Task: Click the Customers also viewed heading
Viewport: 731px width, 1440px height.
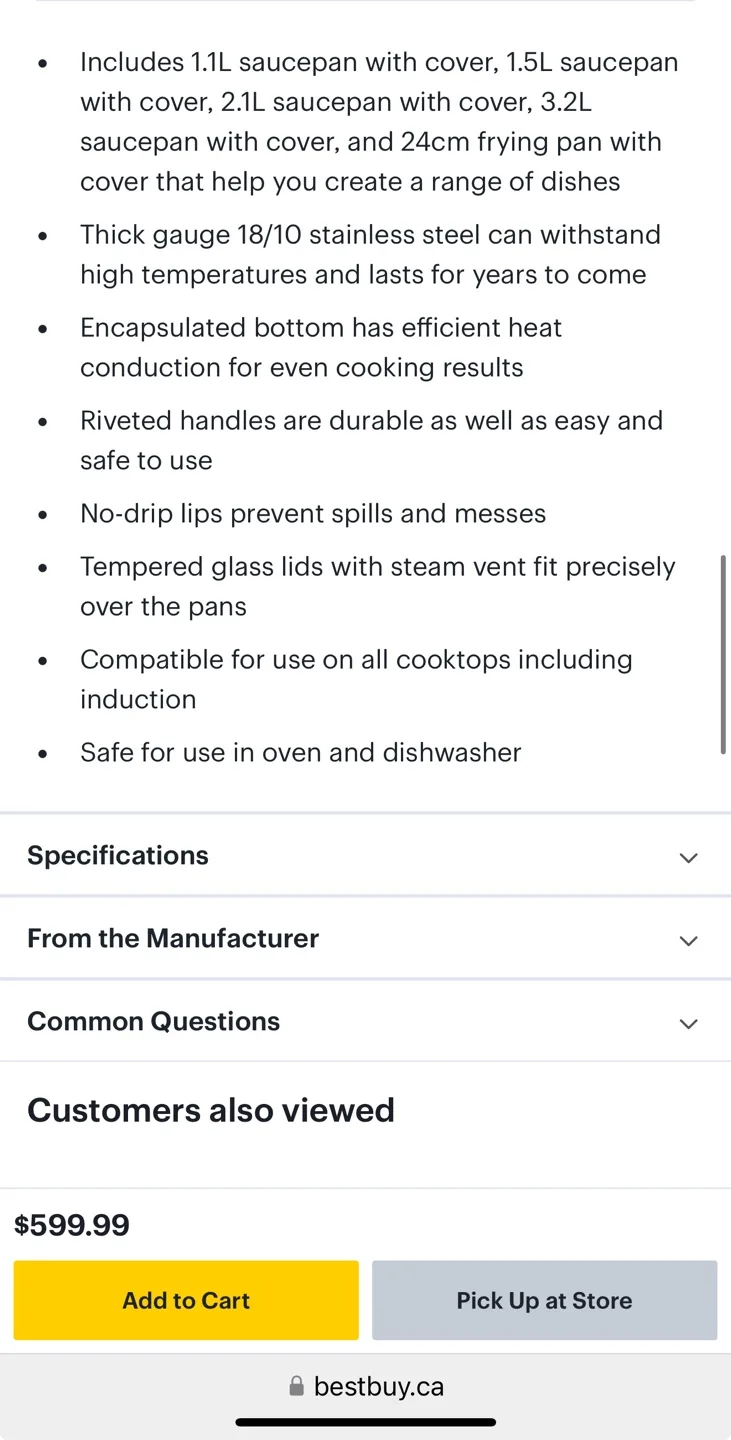Action: 210,1110
